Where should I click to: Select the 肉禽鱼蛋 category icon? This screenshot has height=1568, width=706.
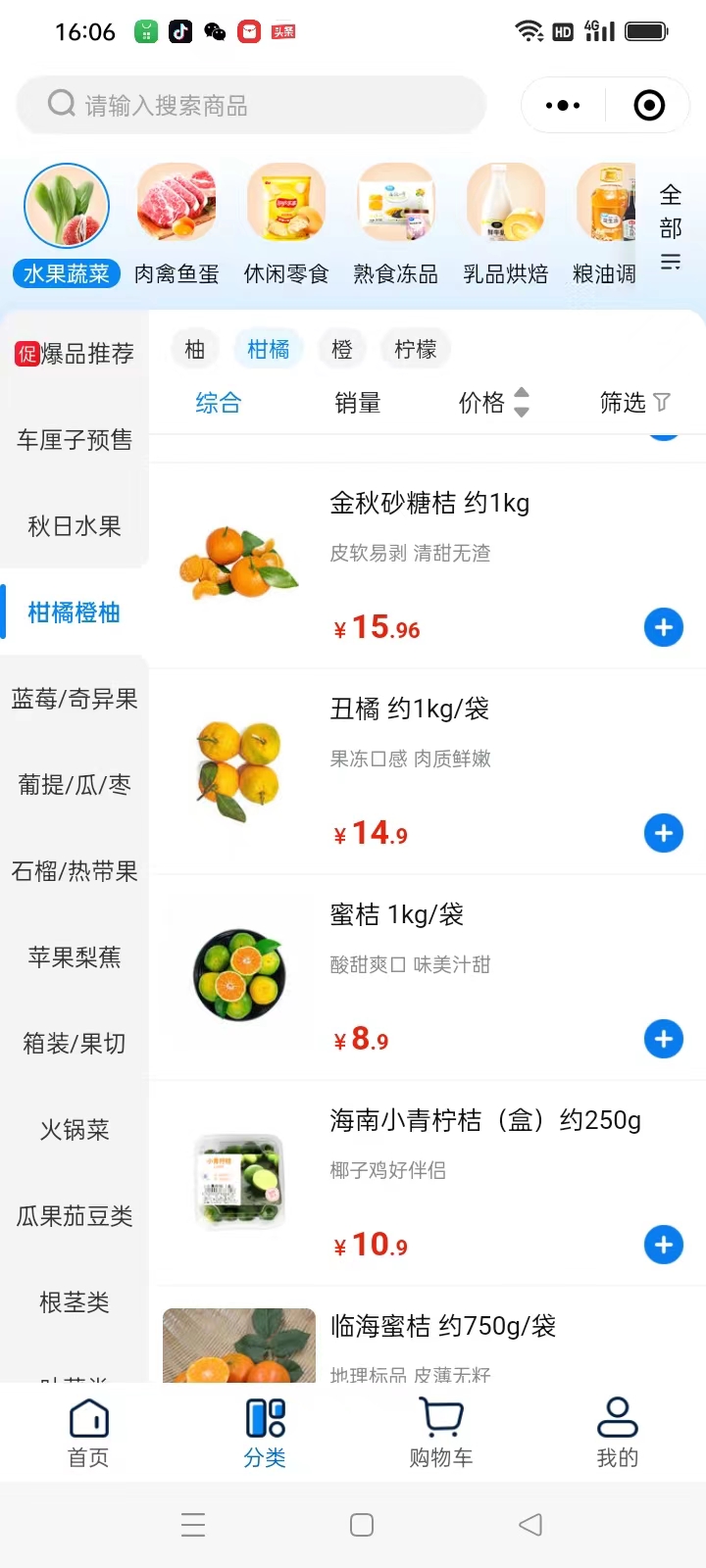pos(176,204)
